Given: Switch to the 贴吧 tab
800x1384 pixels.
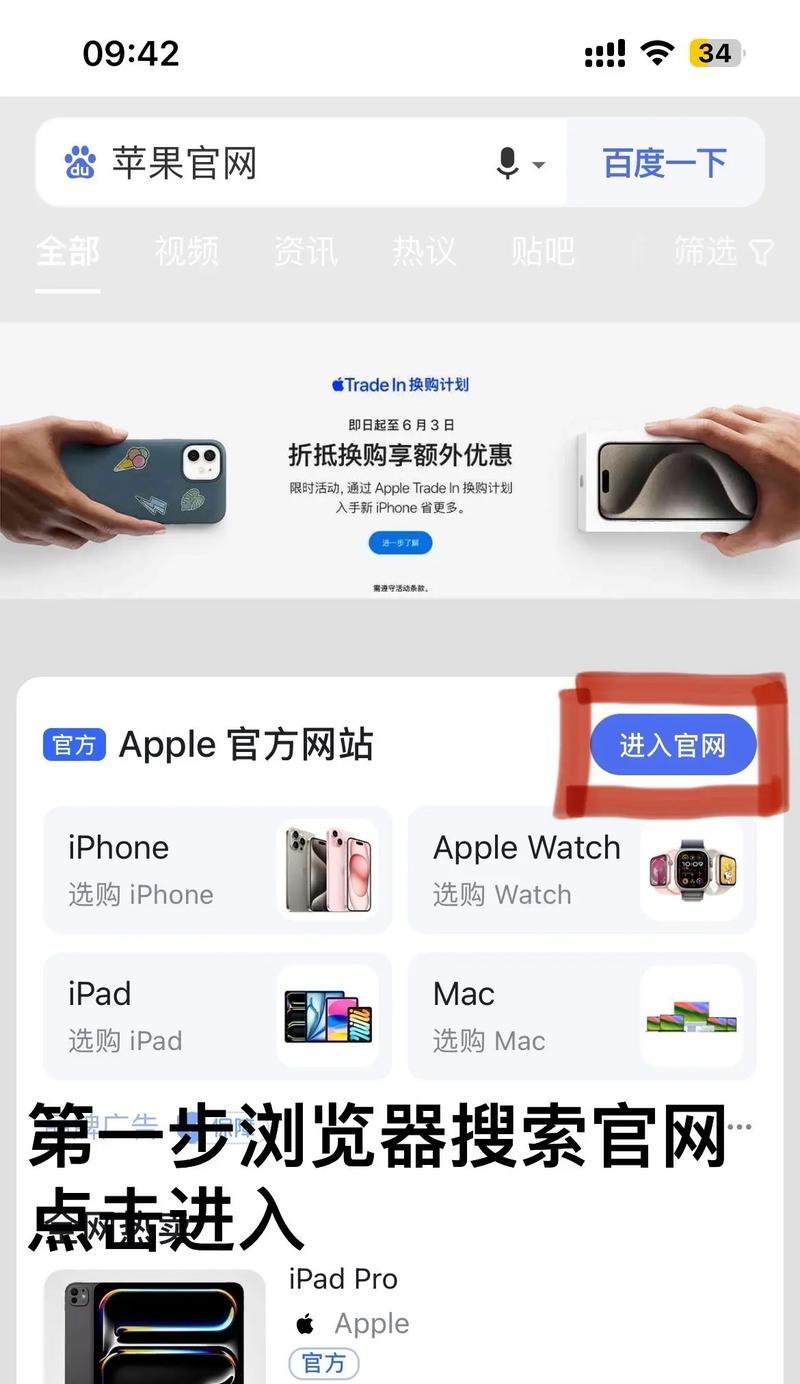Looking at the screenshot, I should point(542,251).
